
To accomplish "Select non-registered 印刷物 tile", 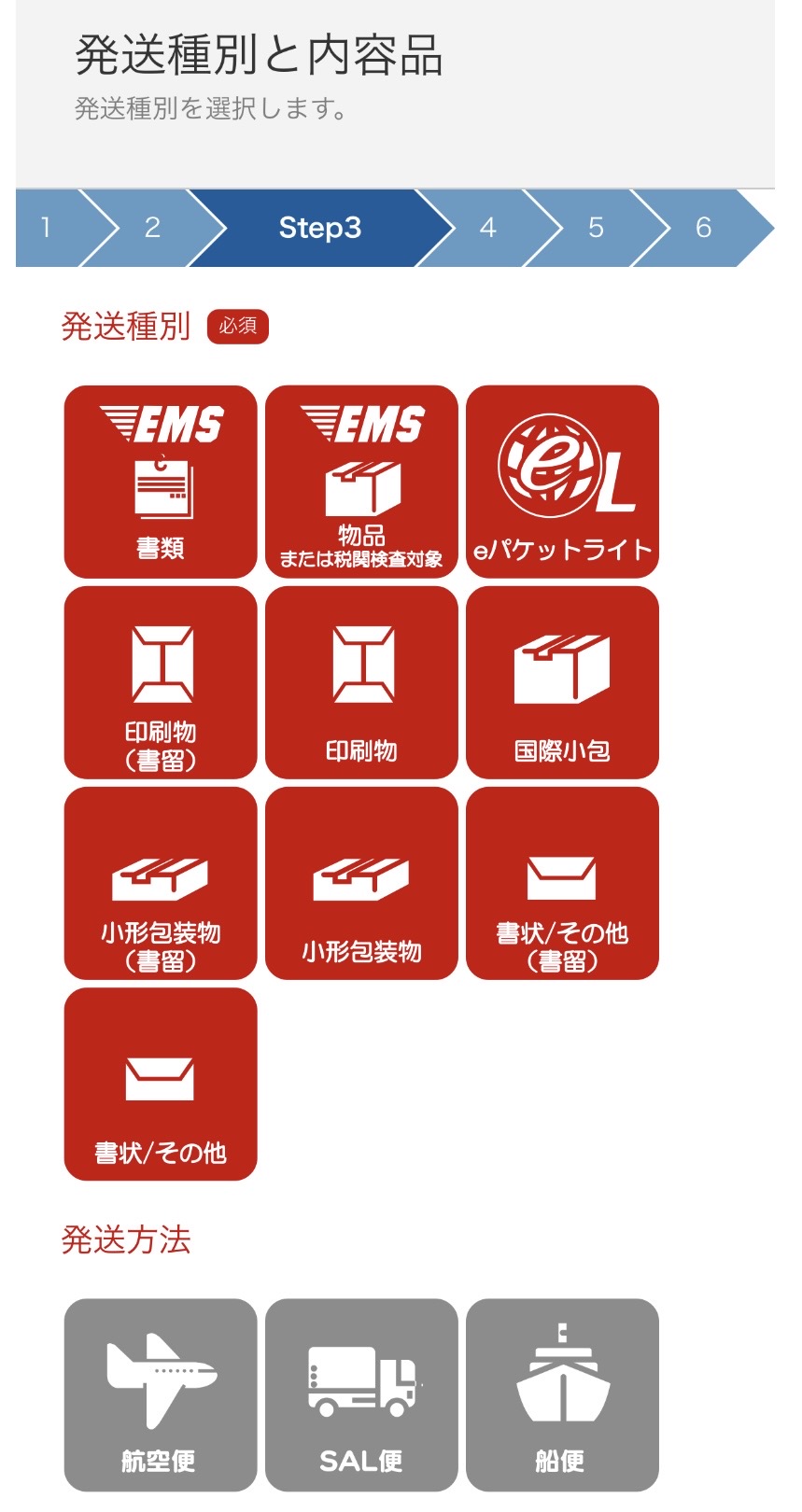I will pos(361,682).
